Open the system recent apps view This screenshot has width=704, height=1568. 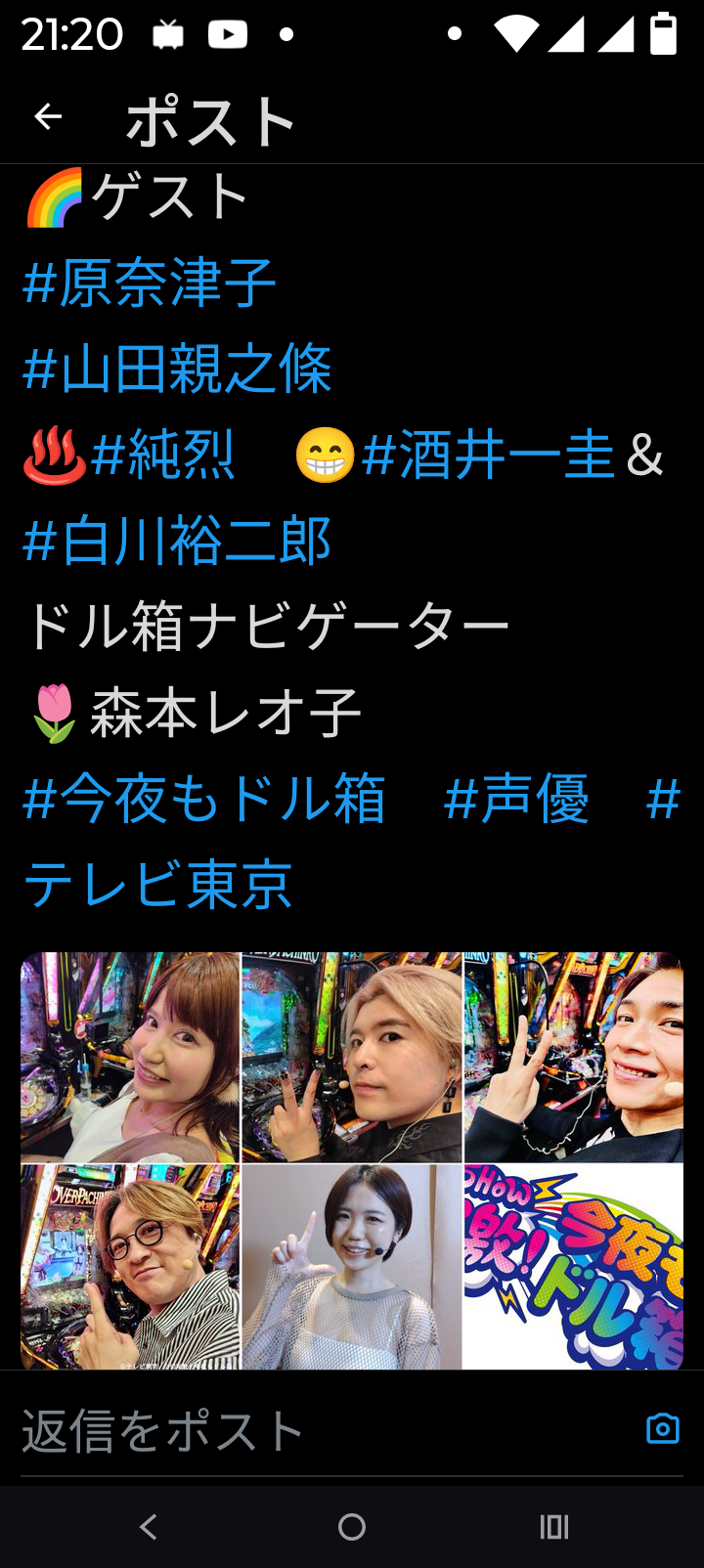point(554,1527)
